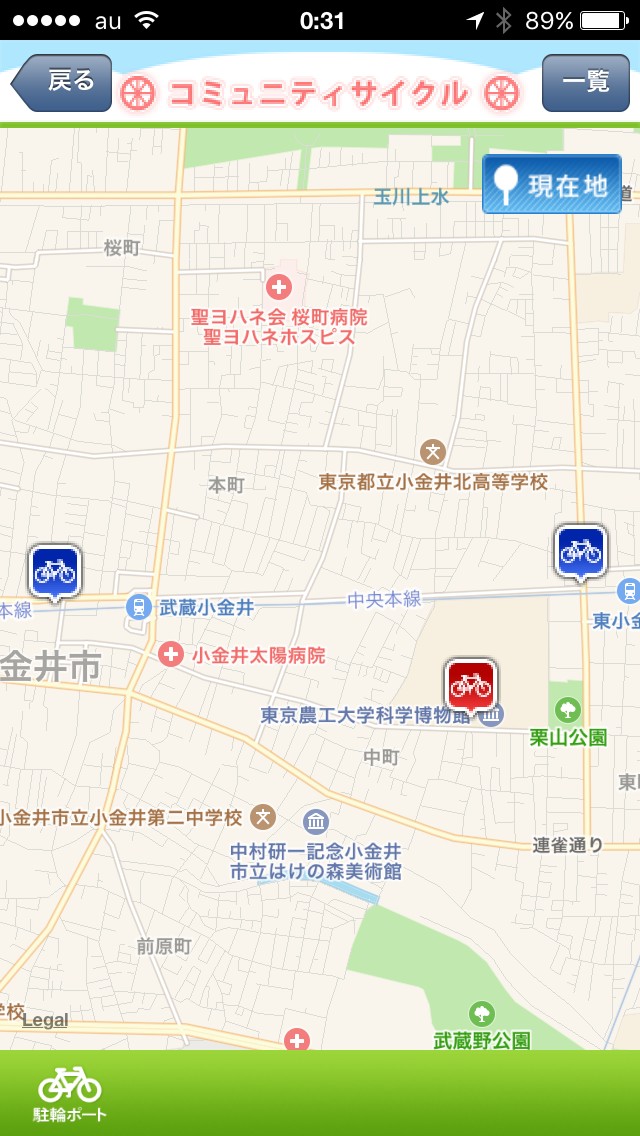Switch to the 駐輪ポート tab

pyautogui.click(x=70, y=1093)
